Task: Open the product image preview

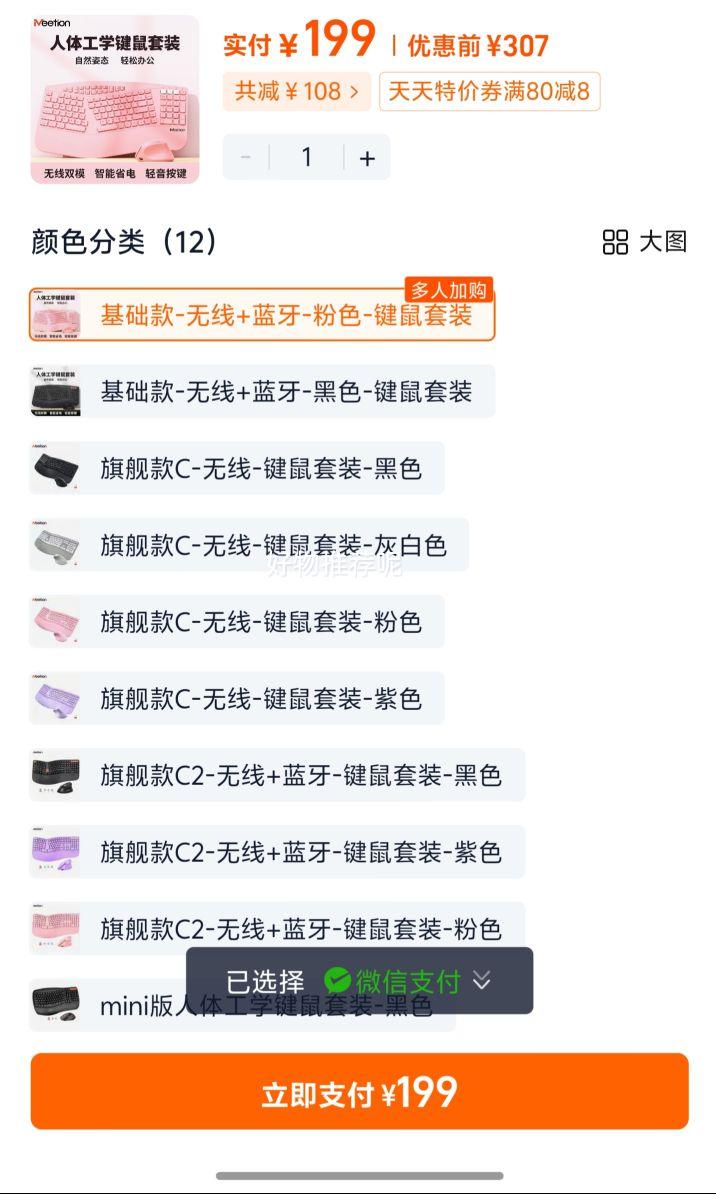Action: (114, 99)
